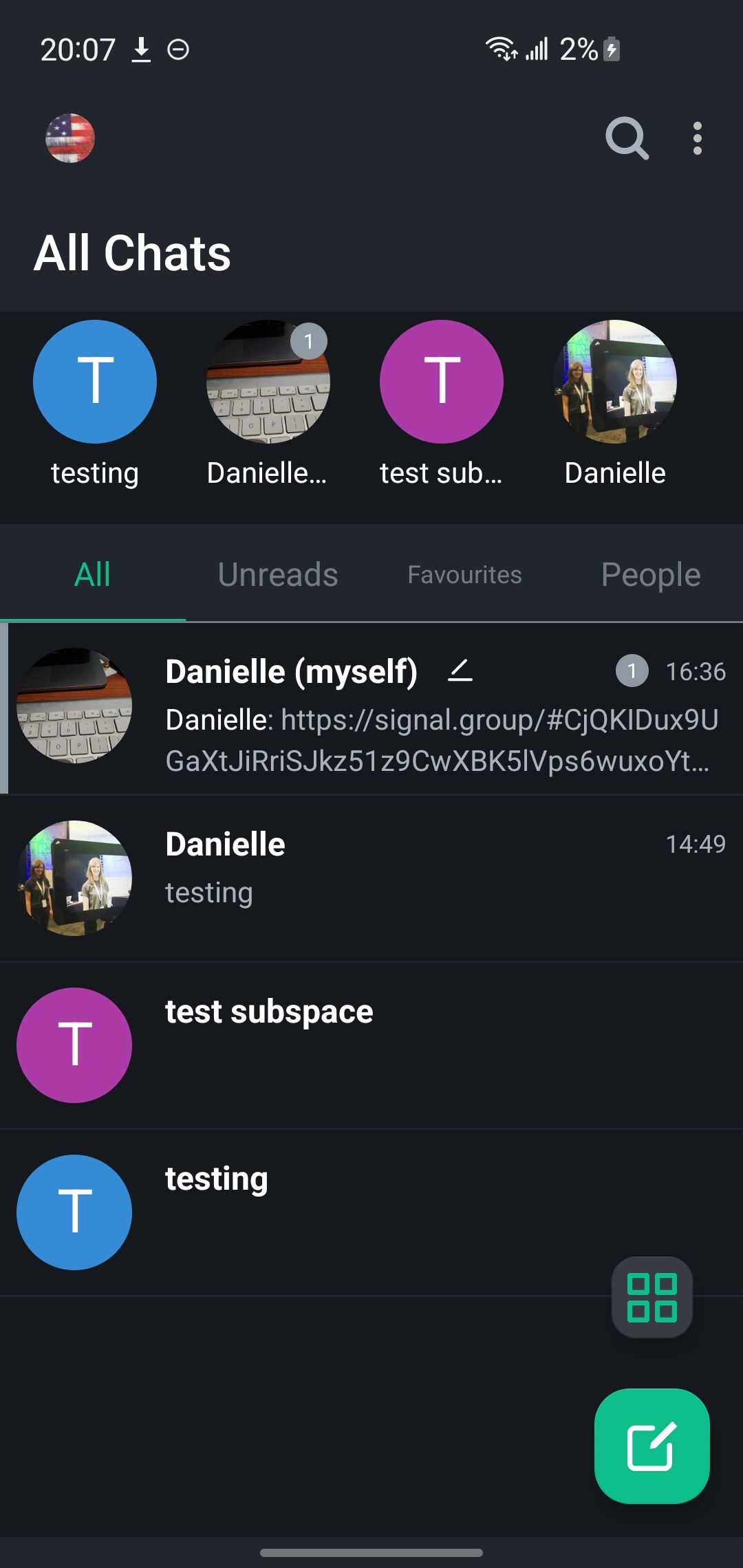Select the All chats filter
Viewport: 743px width, 1568px height.
point(93,575)
